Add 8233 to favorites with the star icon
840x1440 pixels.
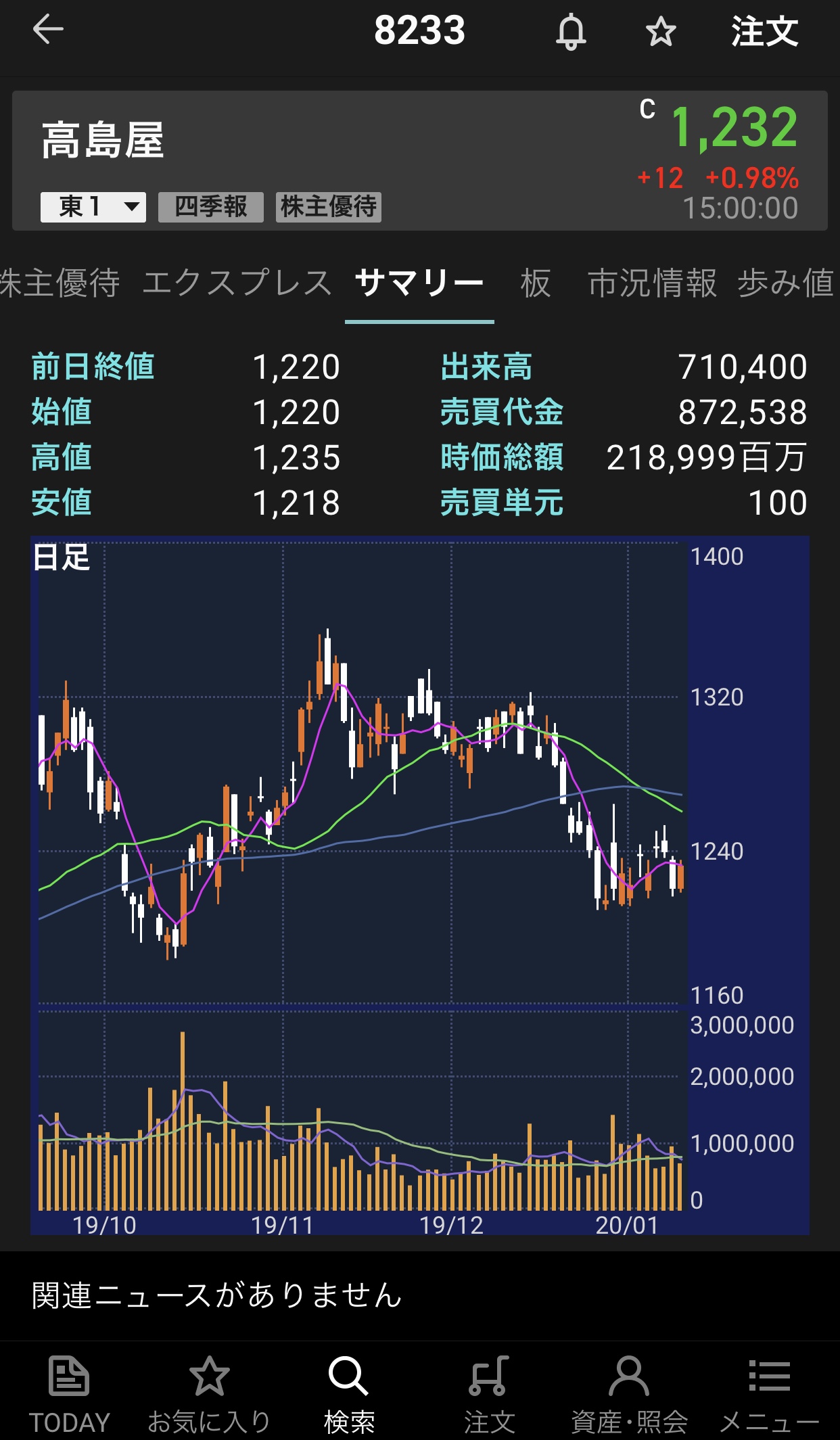pos(660,32)
